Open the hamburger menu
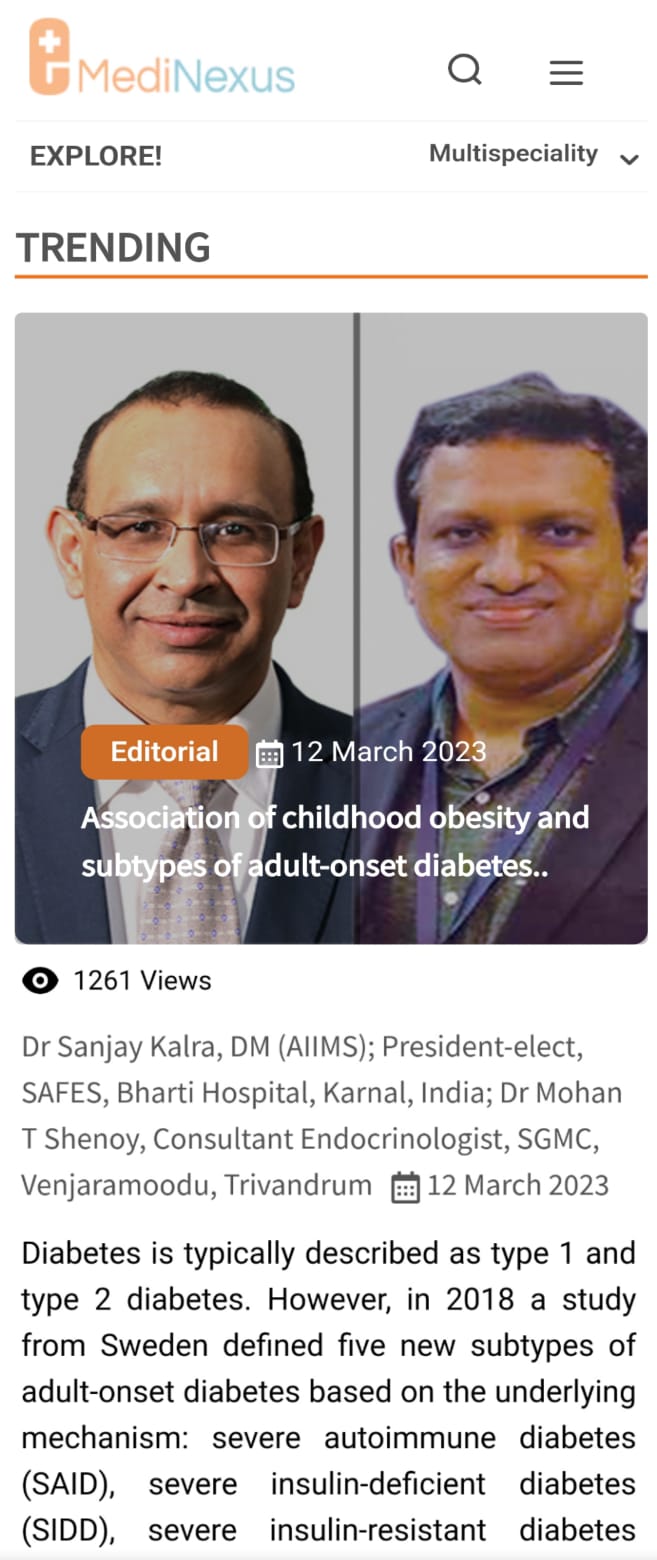657x1560 pixels. pos(566,72)
